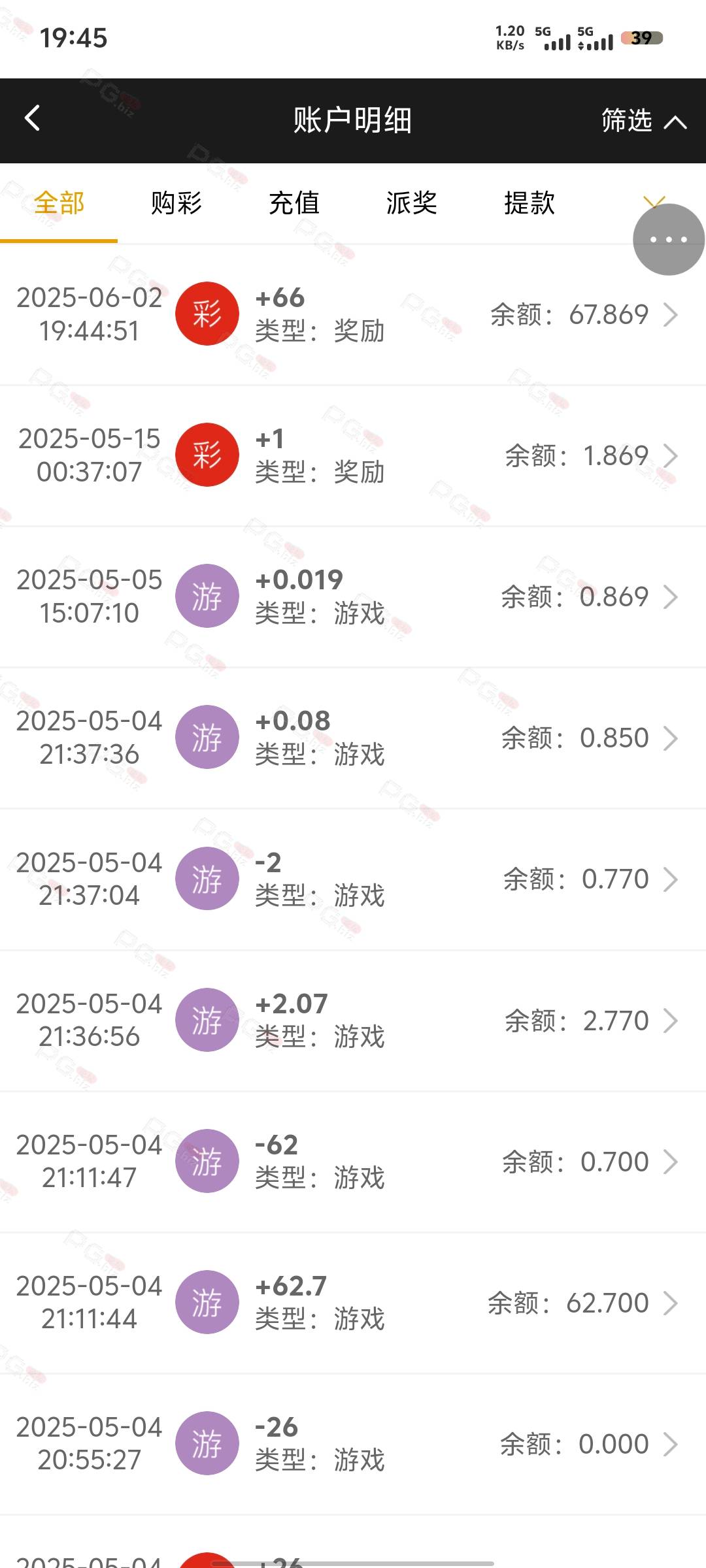
Task: Open the 筛选 filter dropdown
Action: click(643, 121)
